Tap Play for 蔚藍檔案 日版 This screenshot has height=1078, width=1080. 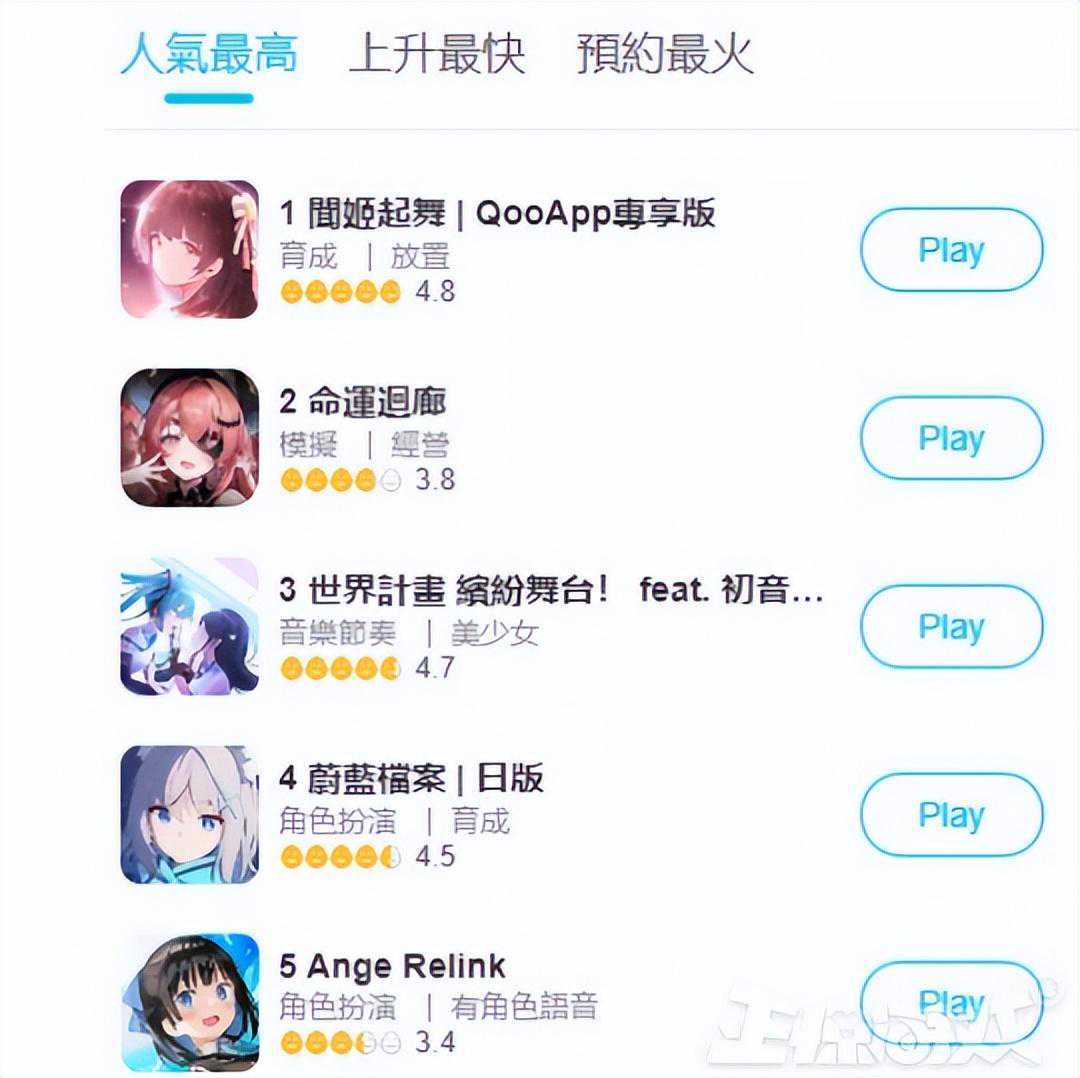tap(951, 815)
